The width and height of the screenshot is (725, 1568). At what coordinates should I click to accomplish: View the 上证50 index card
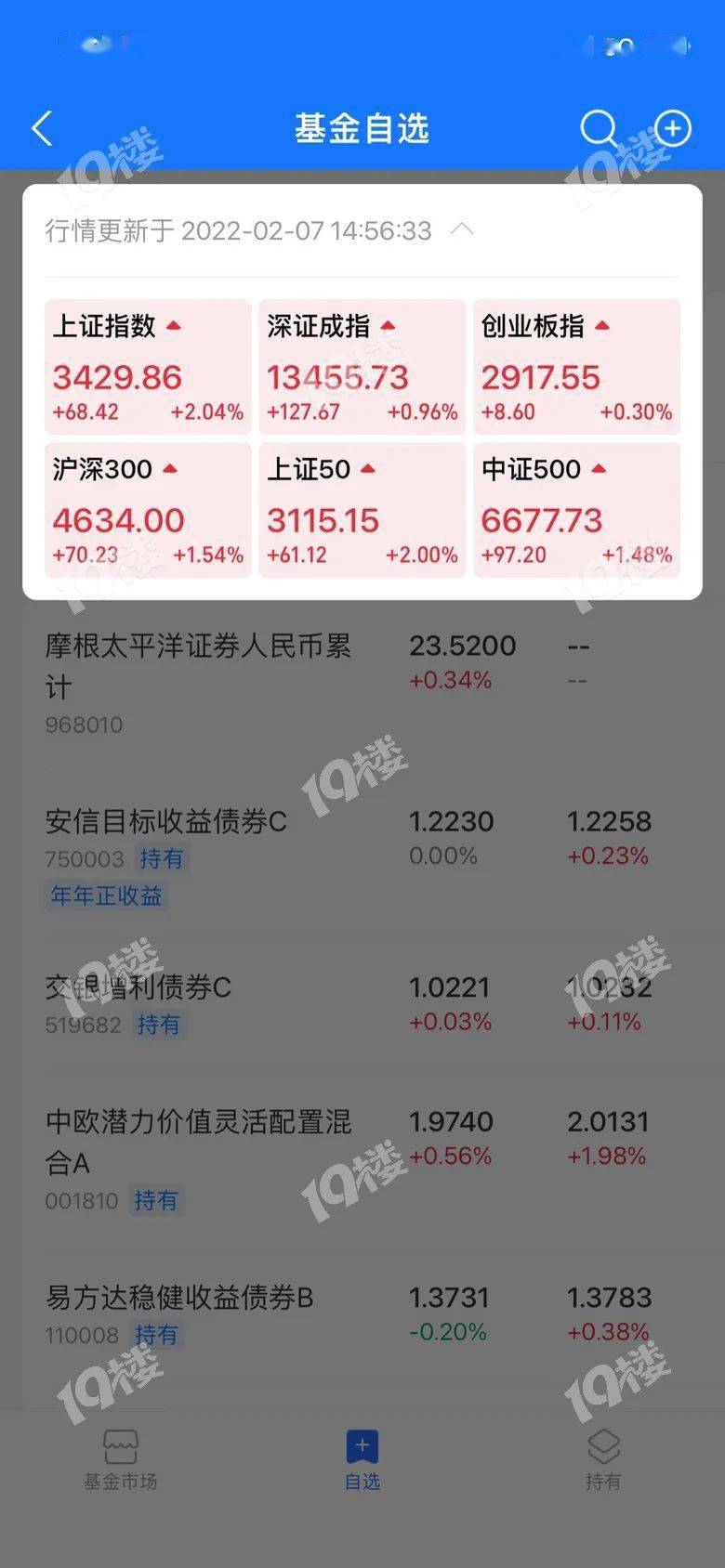(x=362, y=510)
